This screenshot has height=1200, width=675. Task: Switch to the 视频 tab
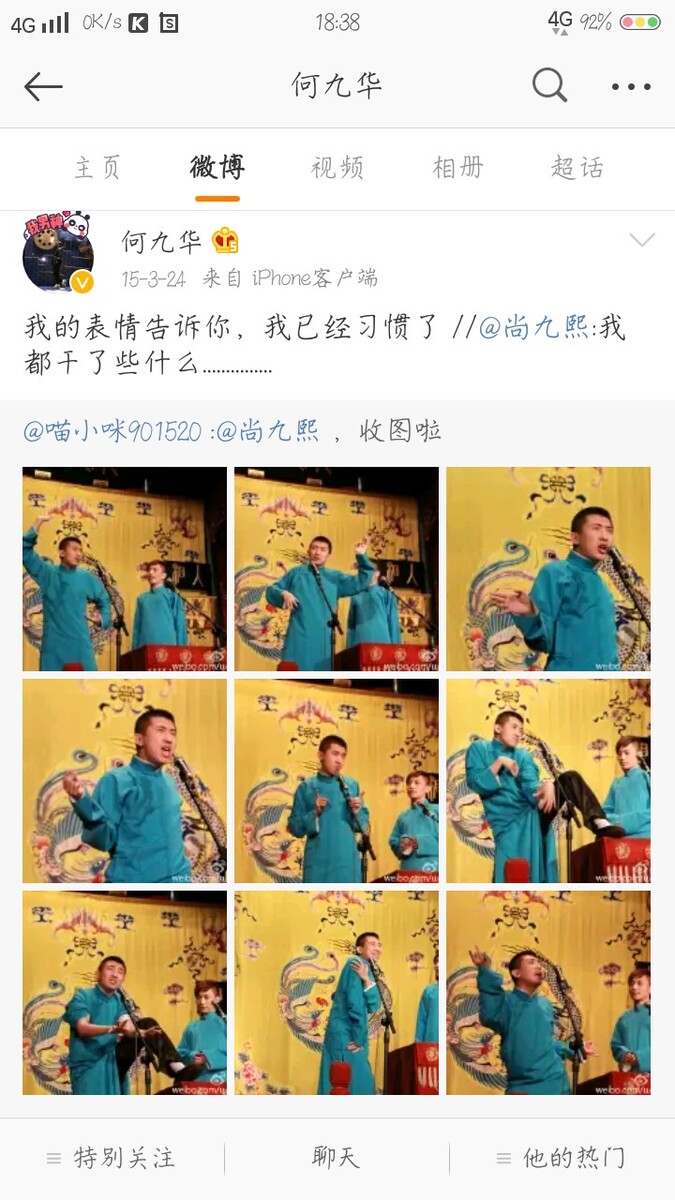(x=337, y=167)
